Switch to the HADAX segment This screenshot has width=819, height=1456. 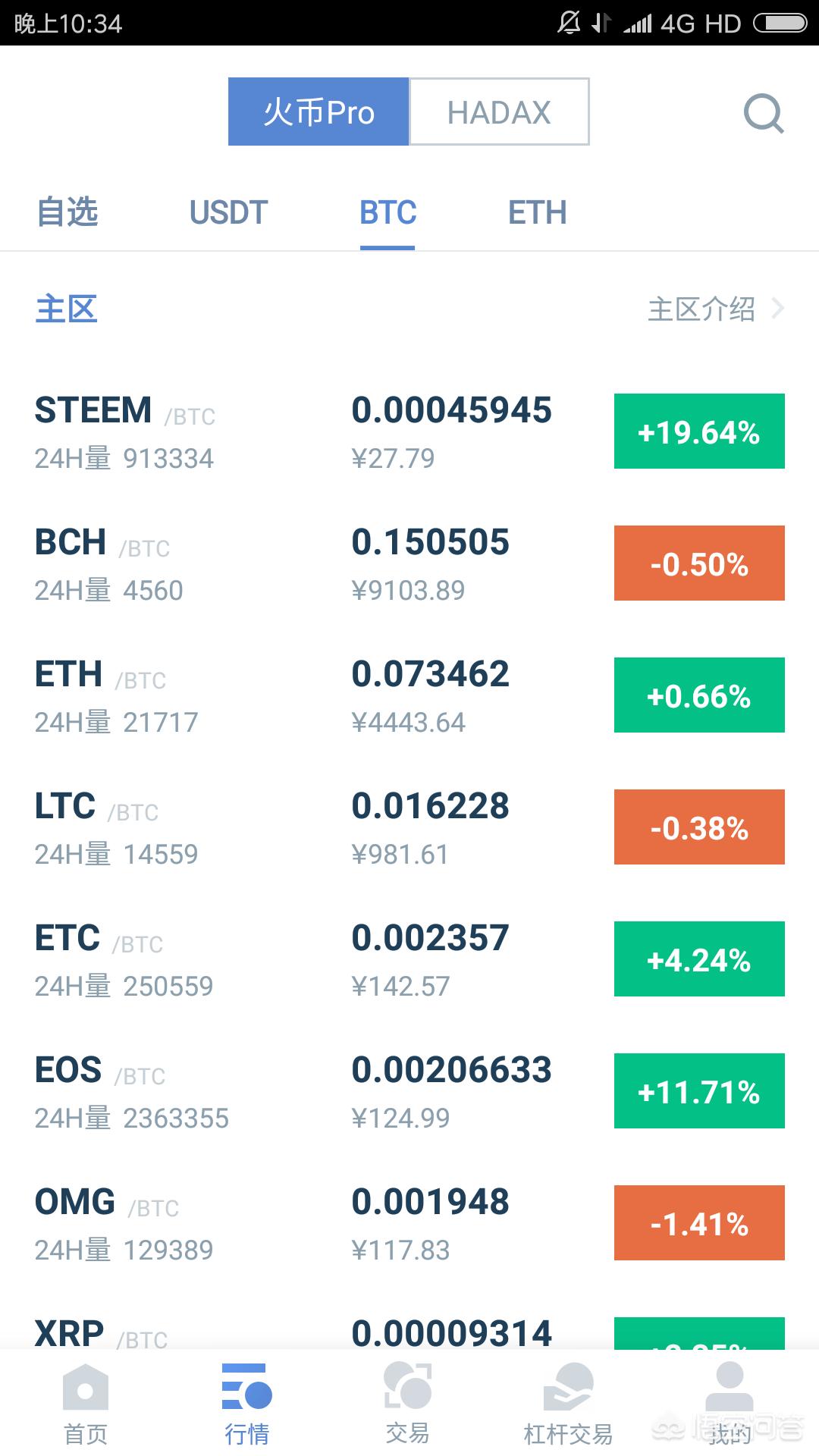click(499, 112)
